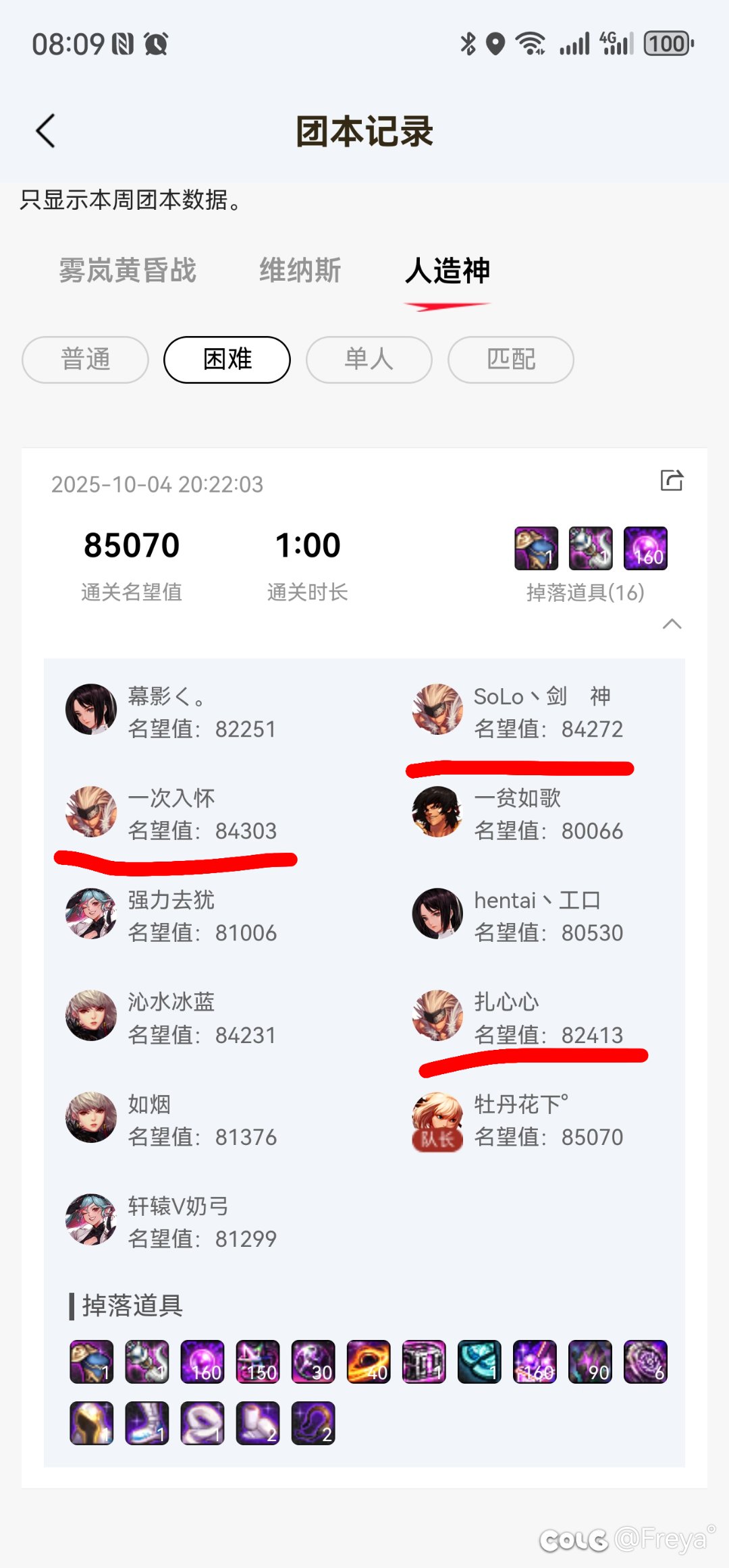This screenshot has height=1568, width=729.
Task: Select the 人造神 tab
Action: (x=447, y=271)
